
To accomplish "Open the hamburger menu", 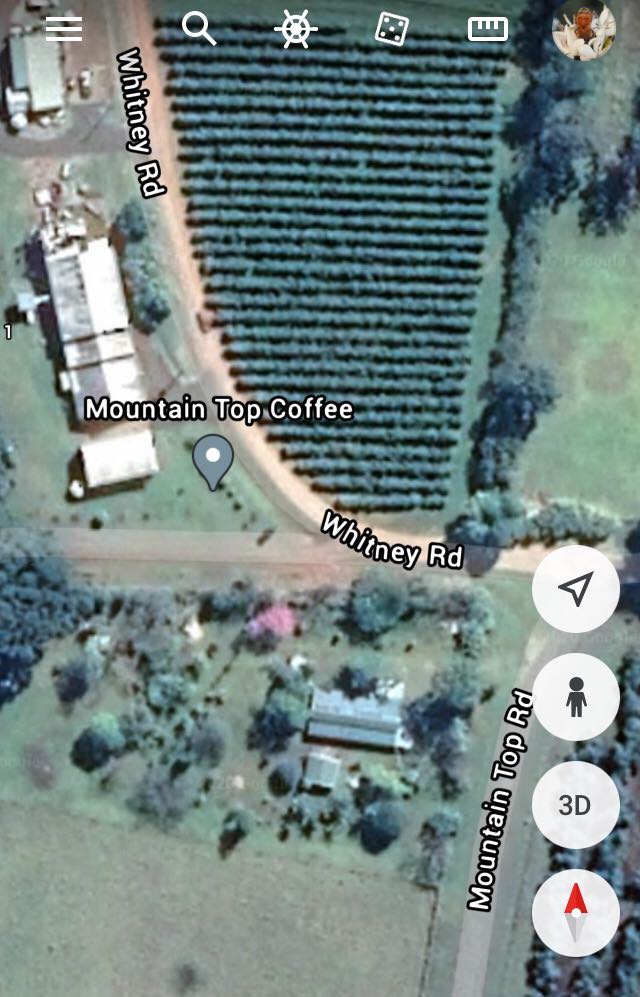I will tap(64, 29).
